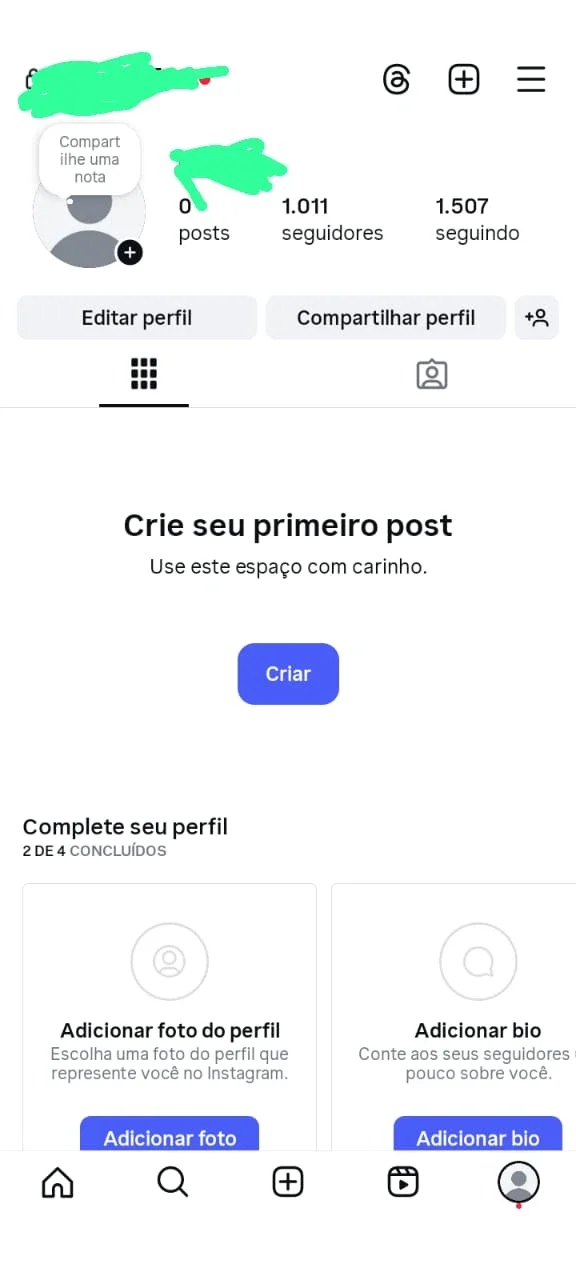Screen dimensions: 576x1280
Task: Open the Threads icon in the header
Action: click(x=397, y=79)
